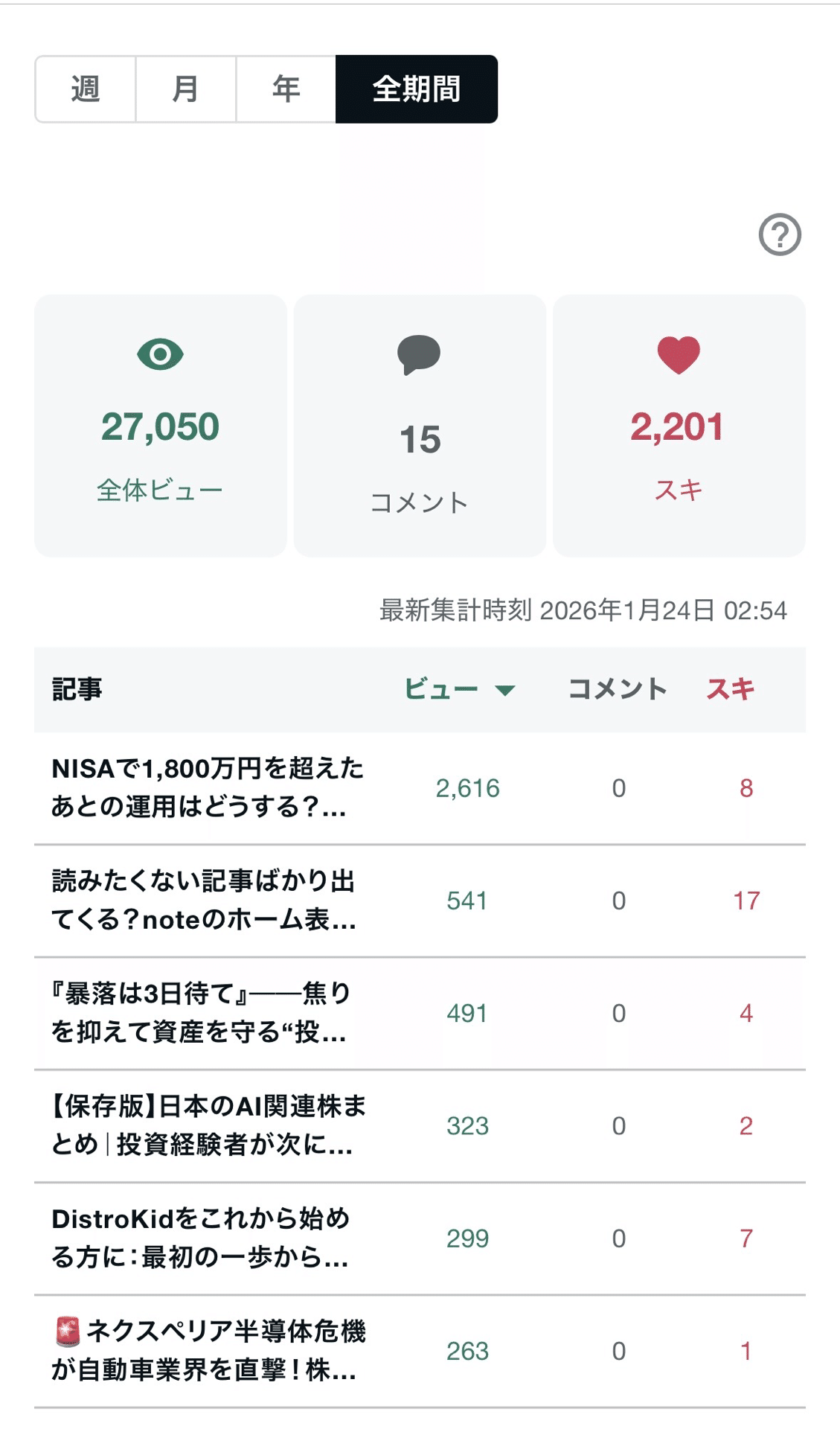Sort the table by スキ column
The height and width of the screenshot is (1429, 840).
tap(731, 689)
